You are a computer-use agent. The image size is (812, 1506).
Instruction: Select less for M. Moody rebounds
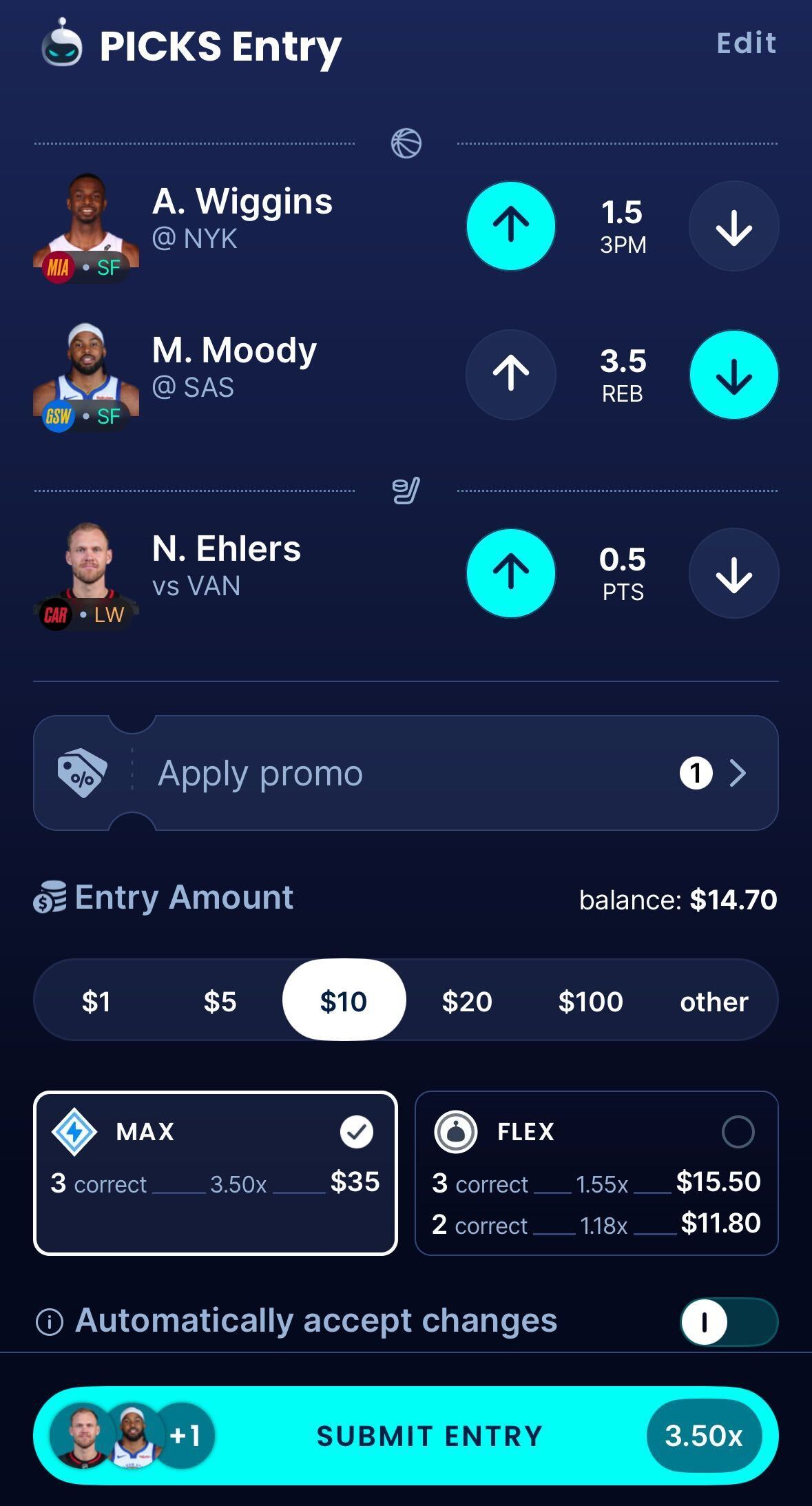coord(733,375)
